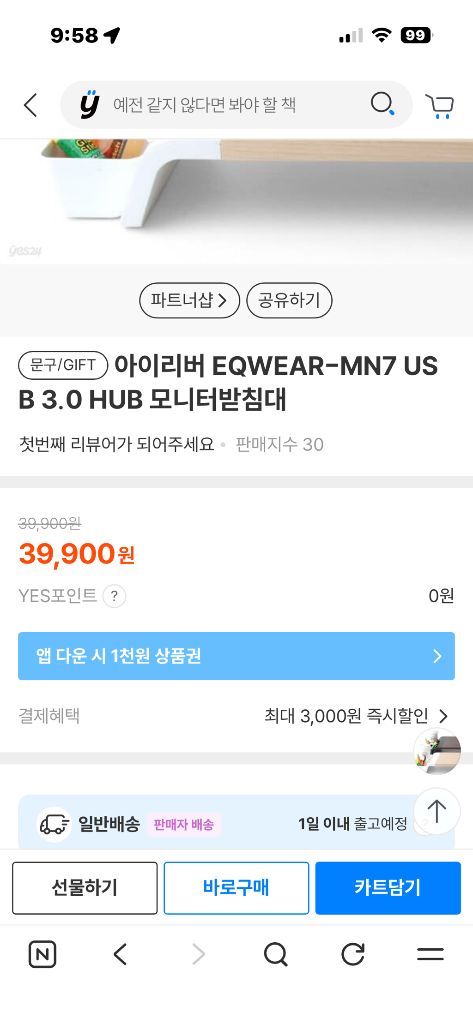This screenshot has height=1024, width=473.
Task: Jump to top with the up-arrow button
Action: [437, 811]
